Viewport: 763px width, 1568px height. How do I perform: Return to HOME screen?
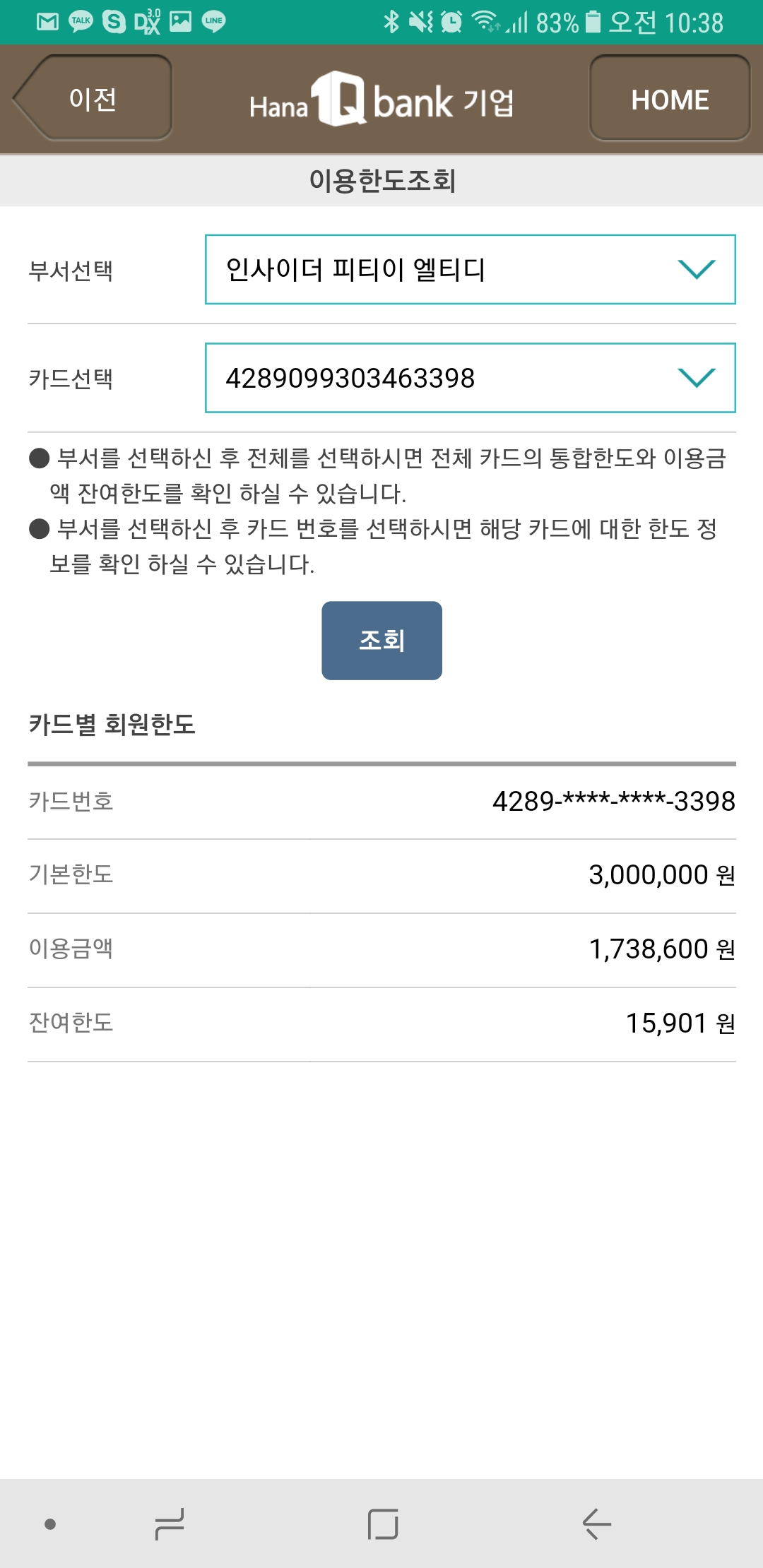click(x=669, y=99)
